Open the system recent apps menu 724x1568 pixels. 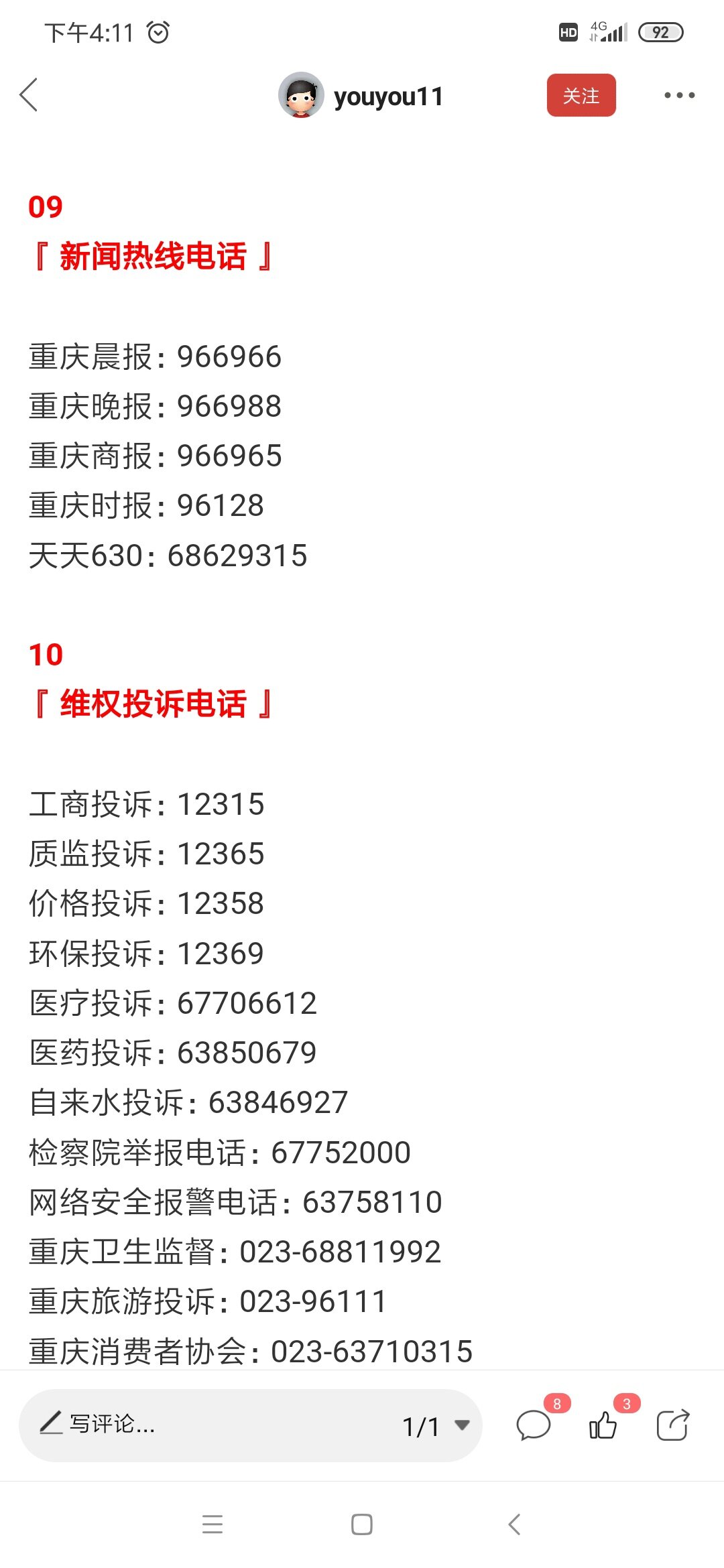pos(213,1524)
